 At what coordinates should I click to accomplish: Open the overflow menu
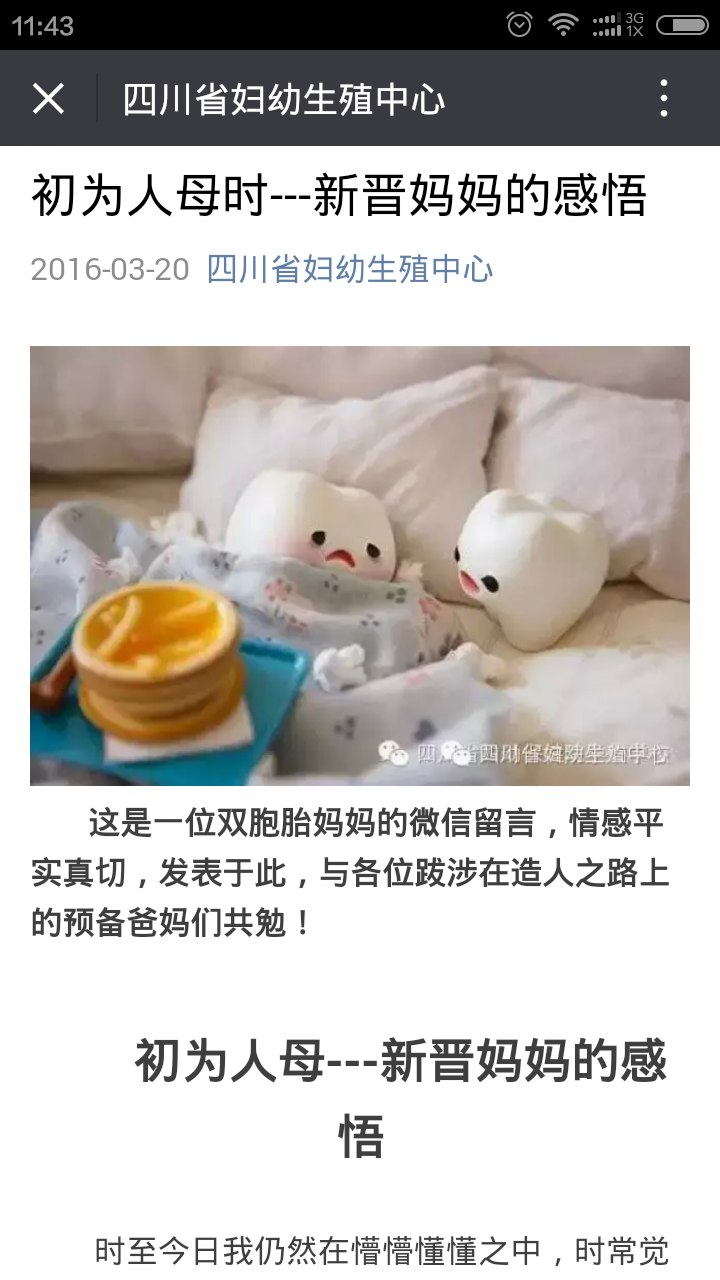coord(663,99)
